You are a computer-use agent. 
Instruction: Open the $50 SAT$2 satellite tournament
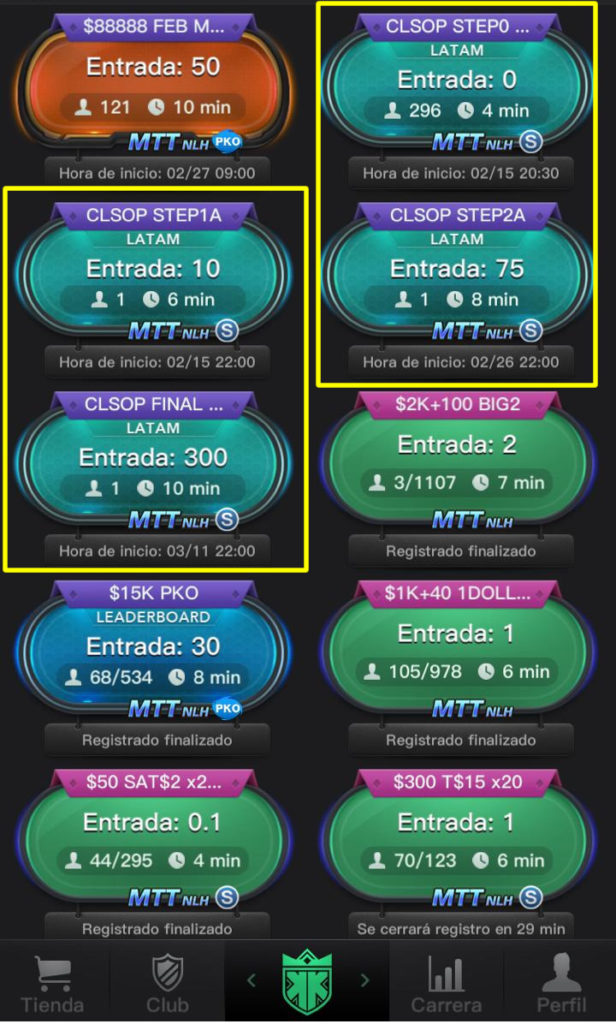click(x=156, y=840)
